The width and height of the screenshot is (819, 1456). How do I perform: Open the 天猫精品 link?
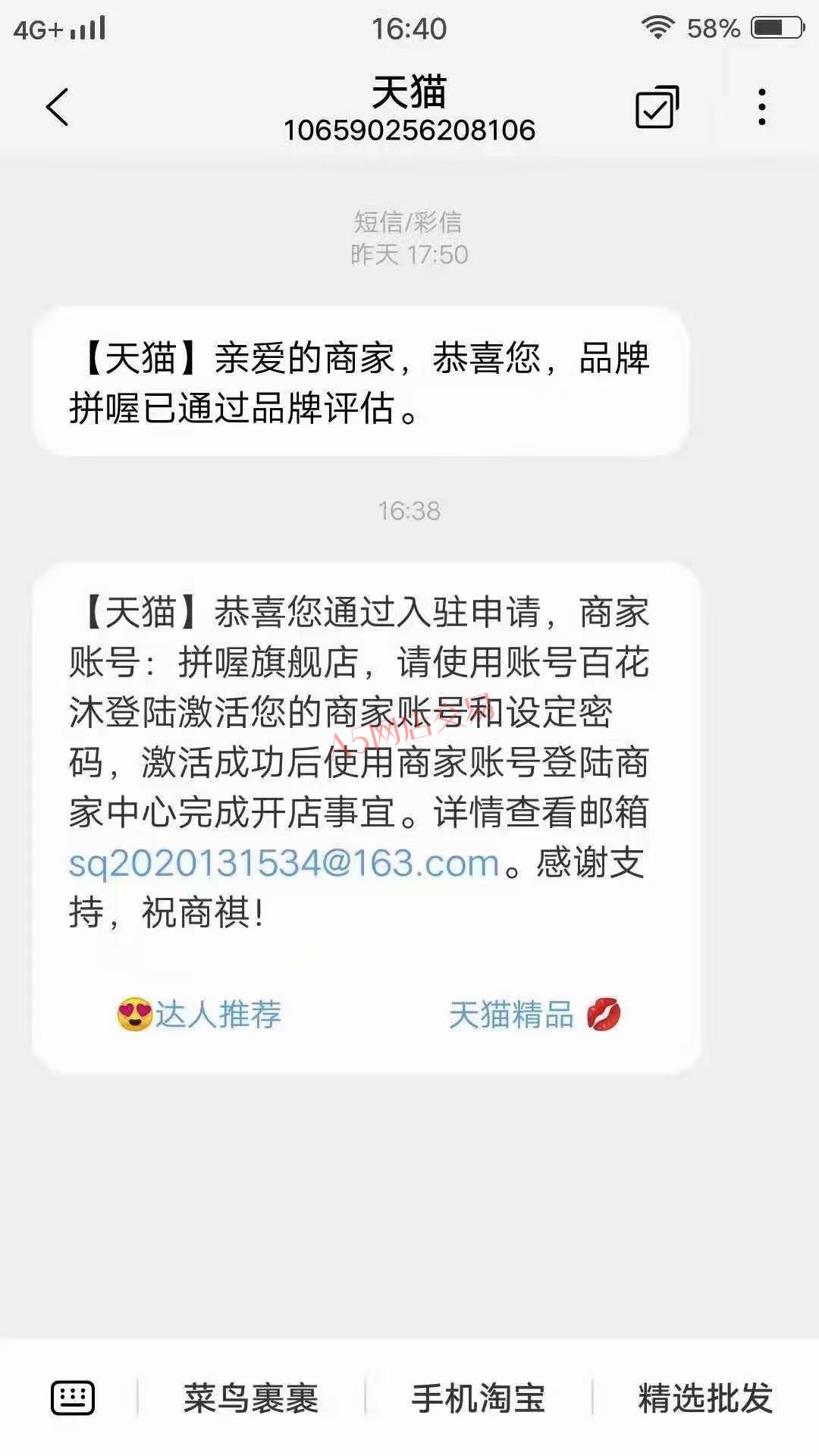pyautogui.click(x=535, y=1015)
